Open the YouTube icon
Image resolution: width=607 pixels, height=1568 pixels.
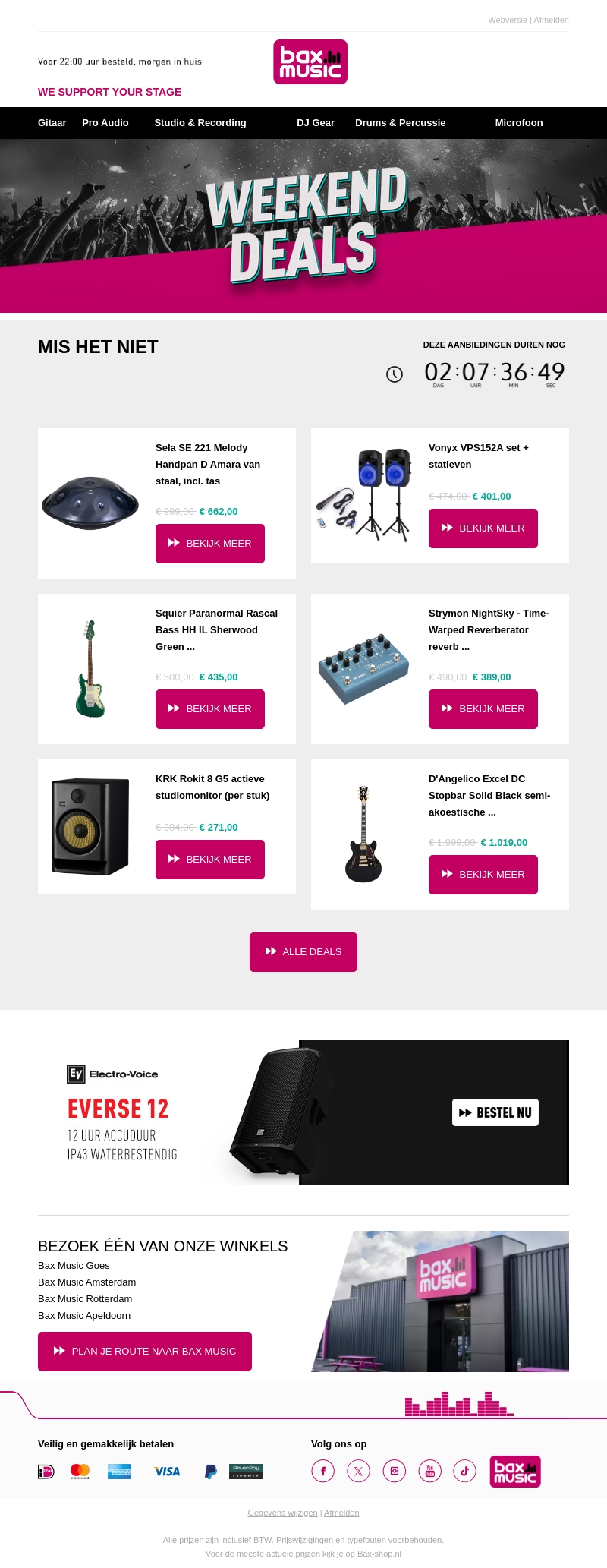pyautogui.click(x=429, y=1471)
